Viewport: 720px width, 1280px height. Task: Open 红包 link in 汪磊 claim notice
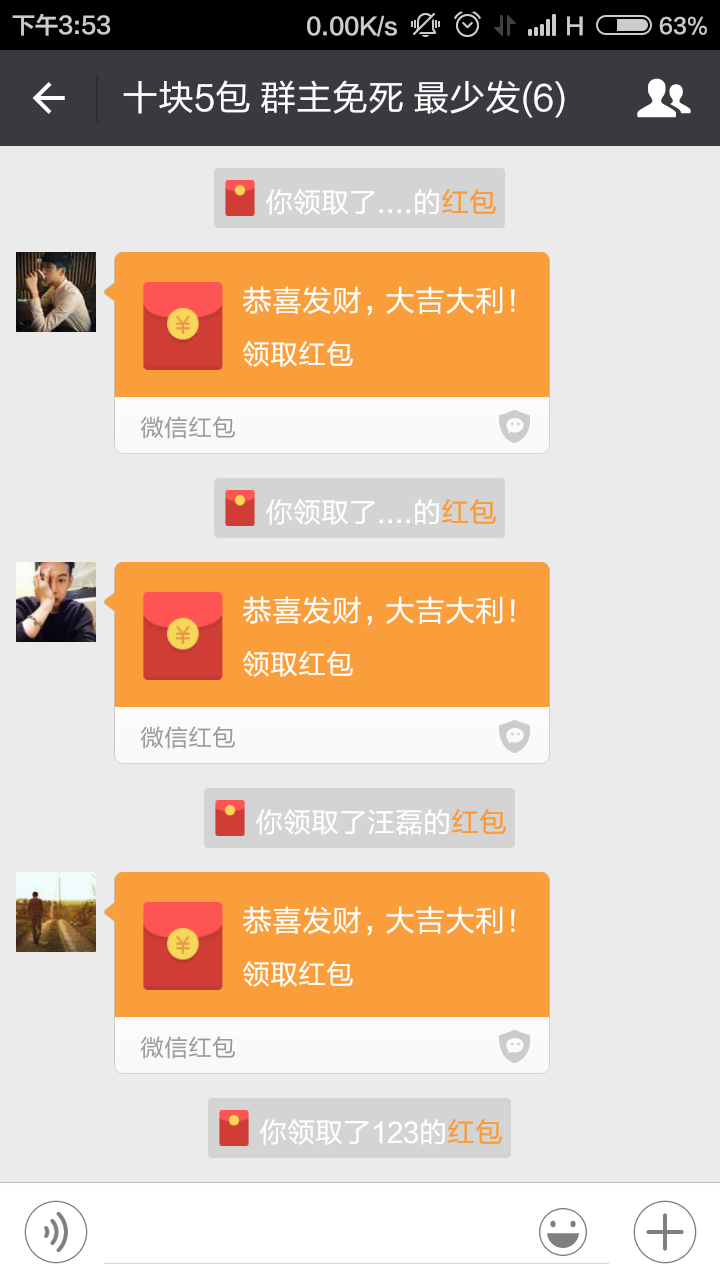tap(479, 822)
